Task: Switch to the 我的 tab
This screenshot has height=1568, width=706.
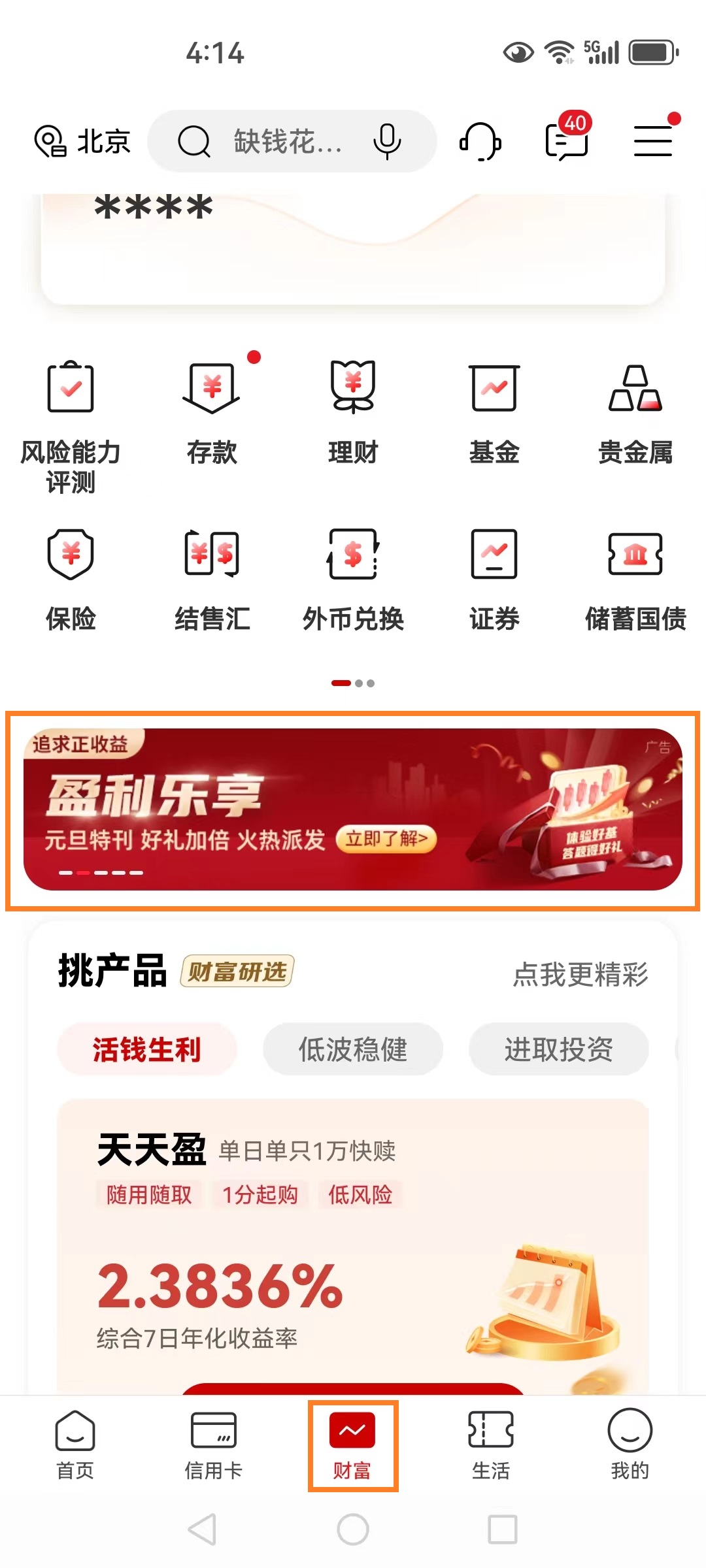Action: pyautogui.click(x=630, y=1445)
